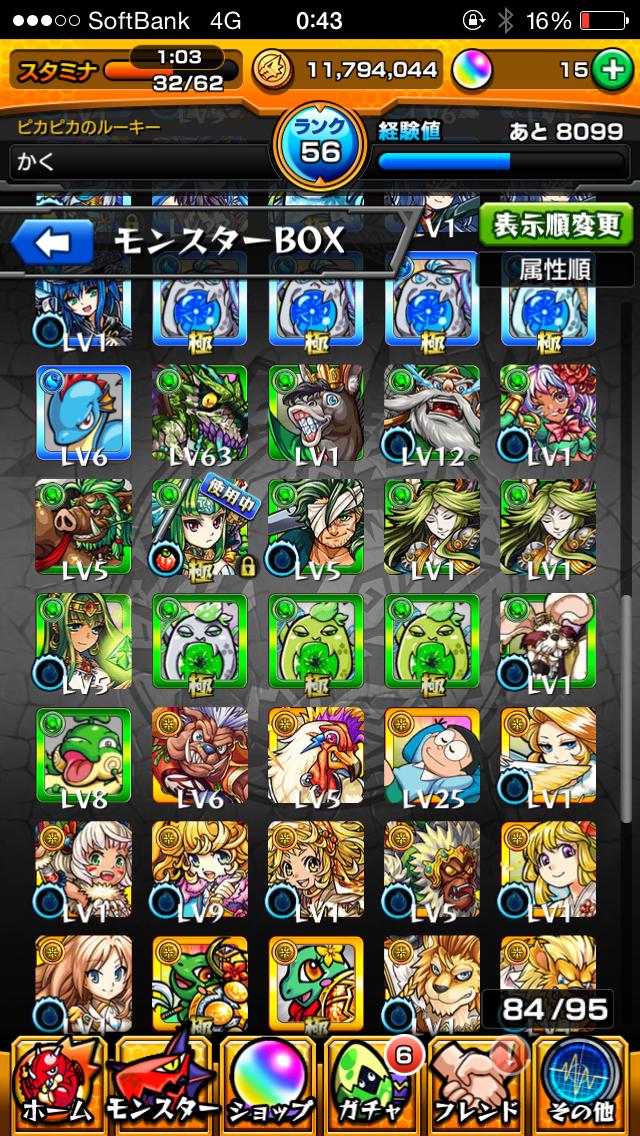Image resolution: width=640 pixels, height=1136 pixels.
Task: Open the フレンド tab
Action: tap(479, 1085)
